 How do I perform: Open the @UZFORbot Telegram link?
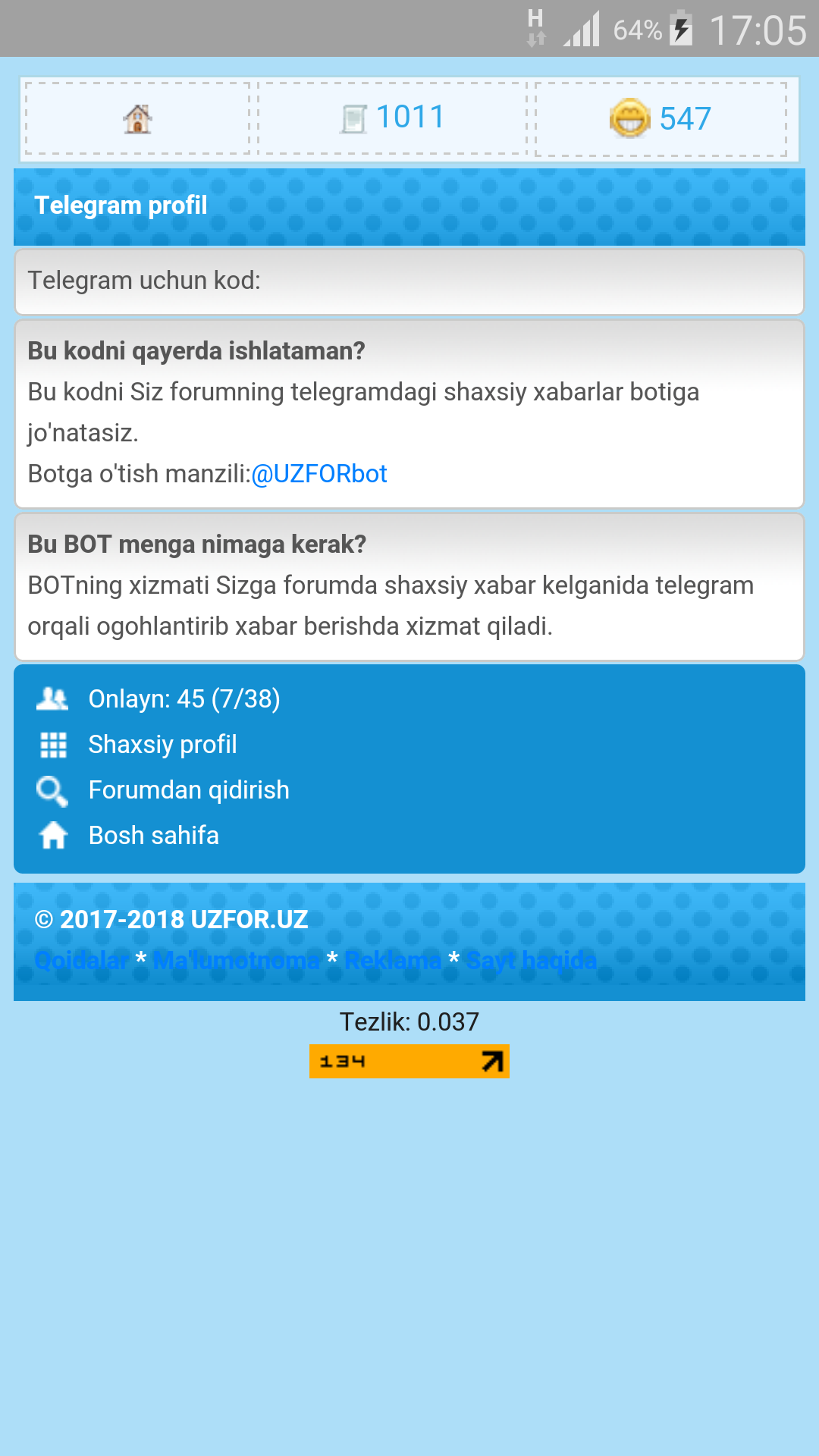(319, 474)
